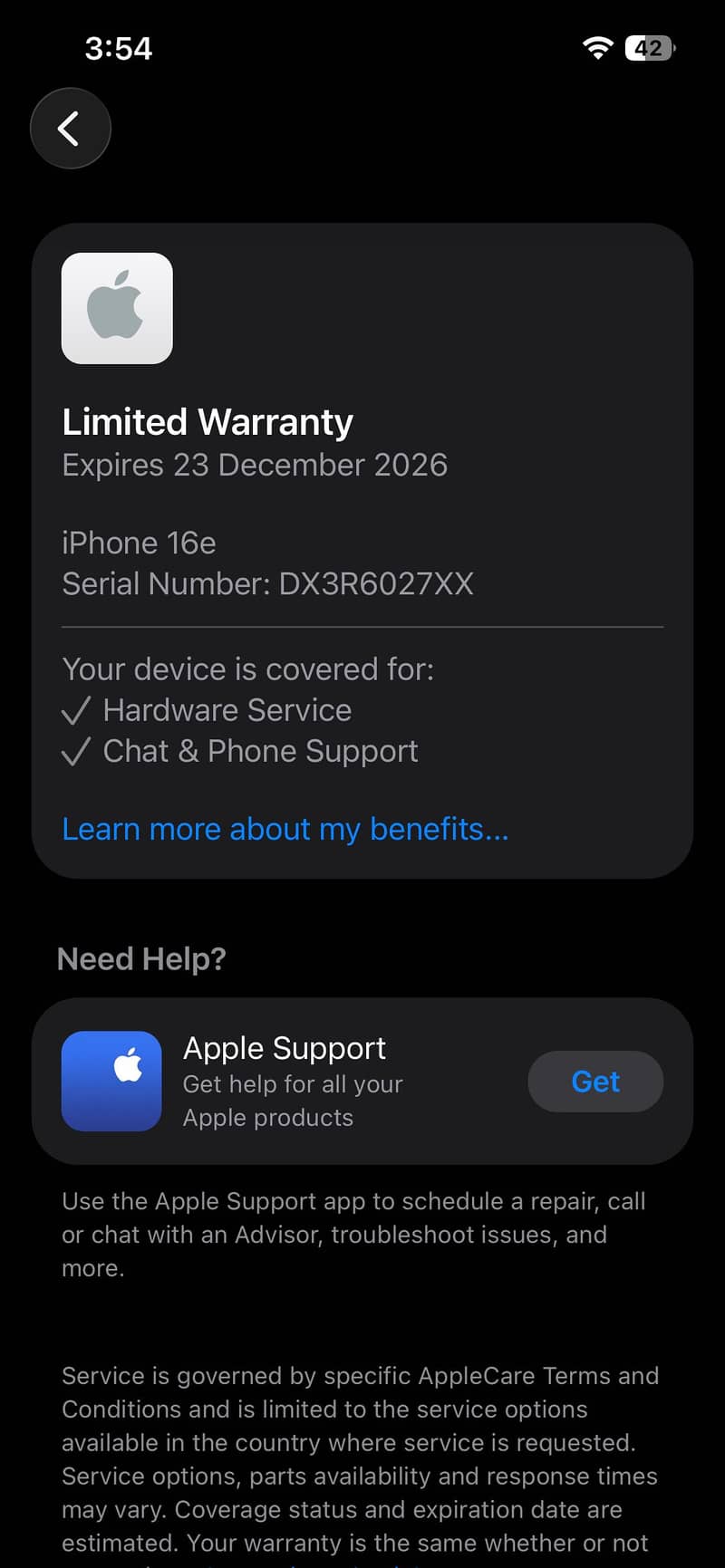Tap the serial number DX3R6027XX
This screenshot has width=725, height=1568.
(267, 584)
